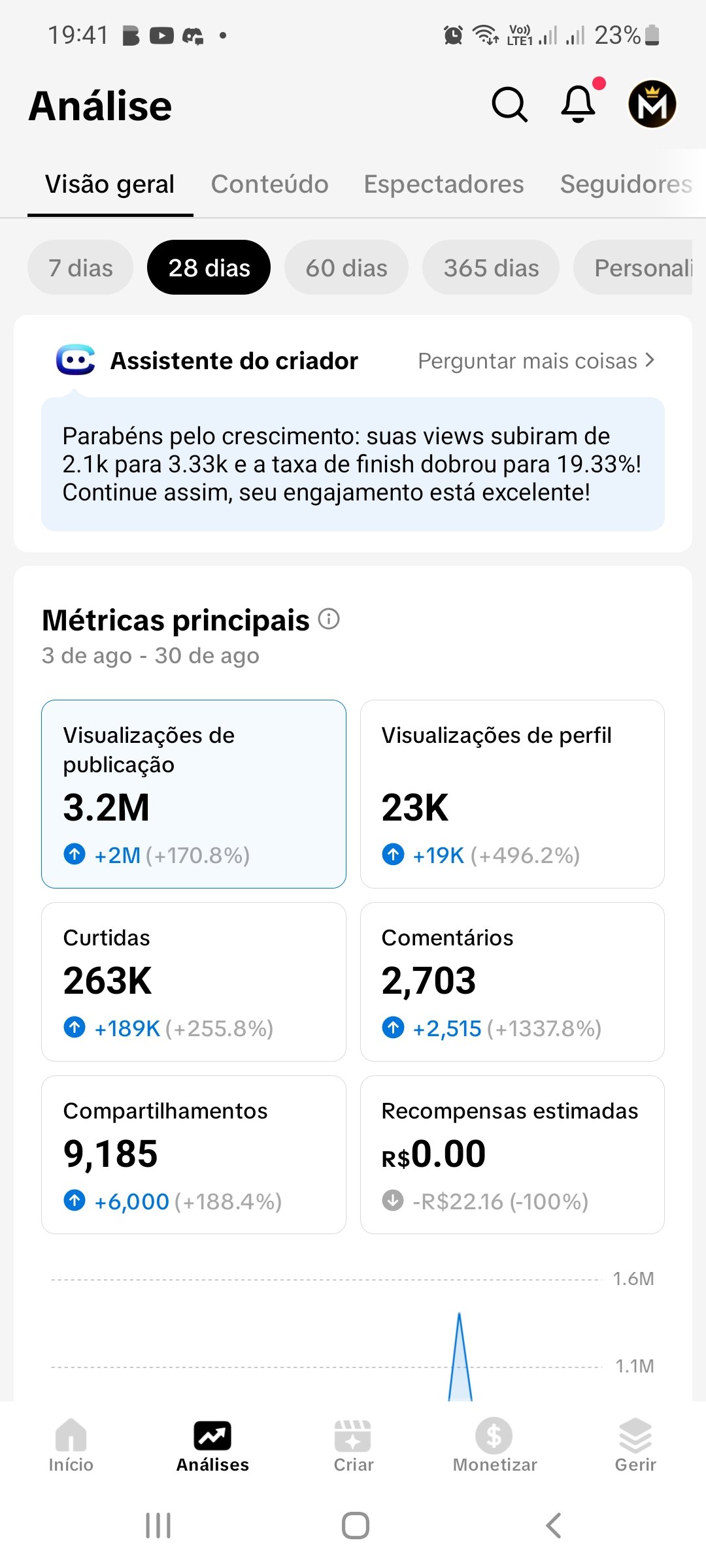
Task: Go back with the system back button
Action: tap(553, 1526)
